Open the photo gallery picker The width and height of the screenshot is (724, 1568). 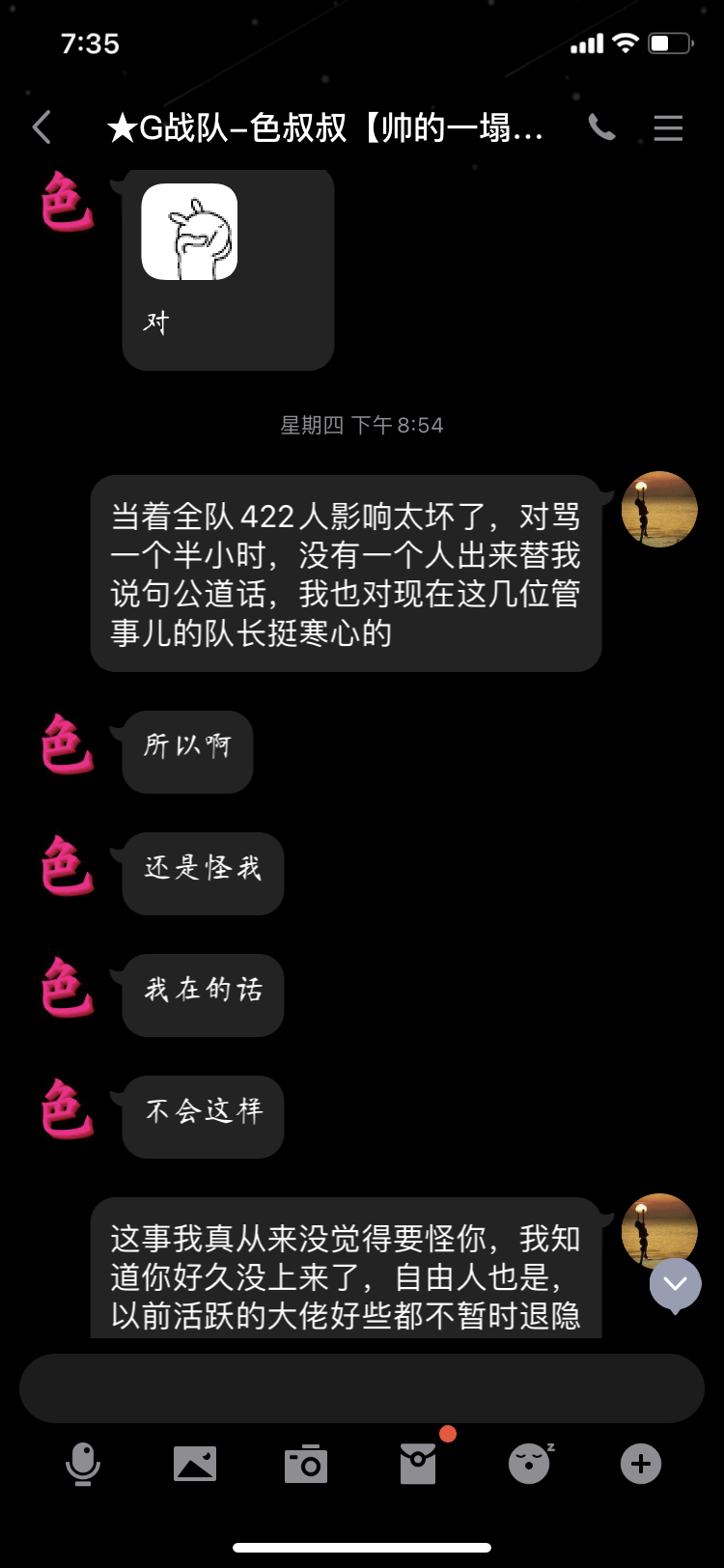coord(195,1464)
